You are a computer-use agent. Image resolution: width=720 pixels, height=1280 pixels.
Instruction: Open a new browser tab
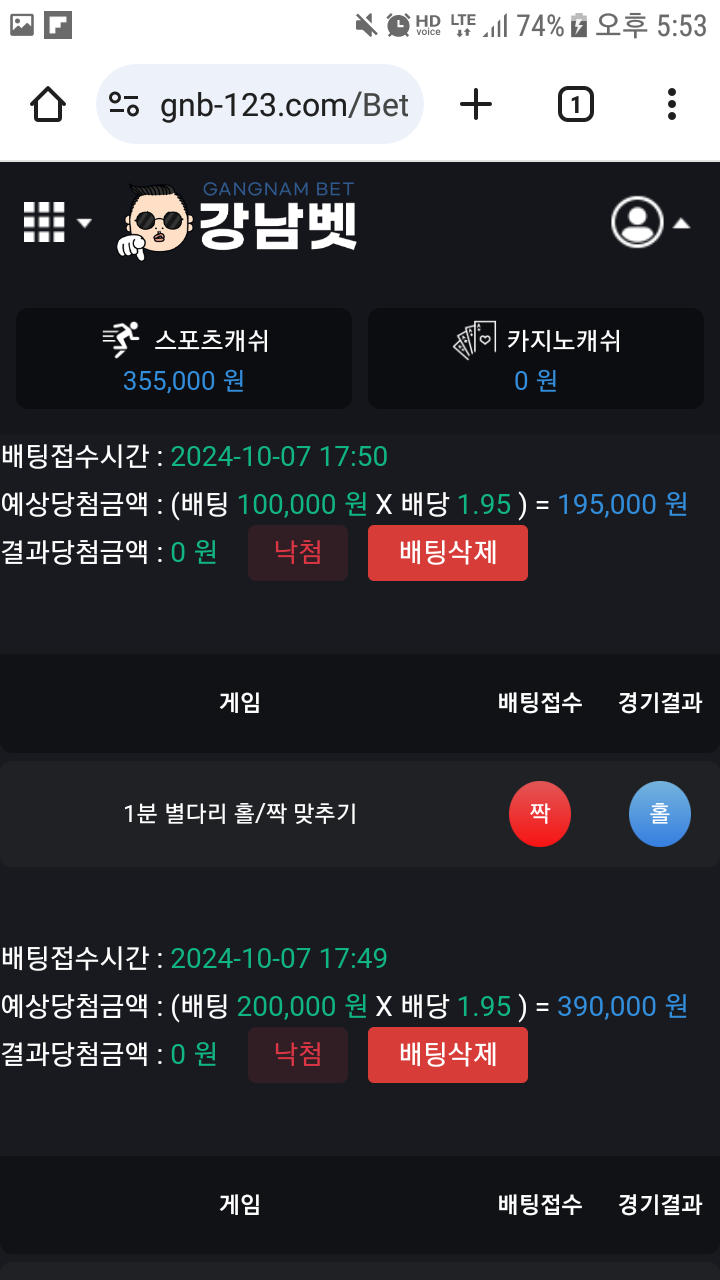[476, 104]
